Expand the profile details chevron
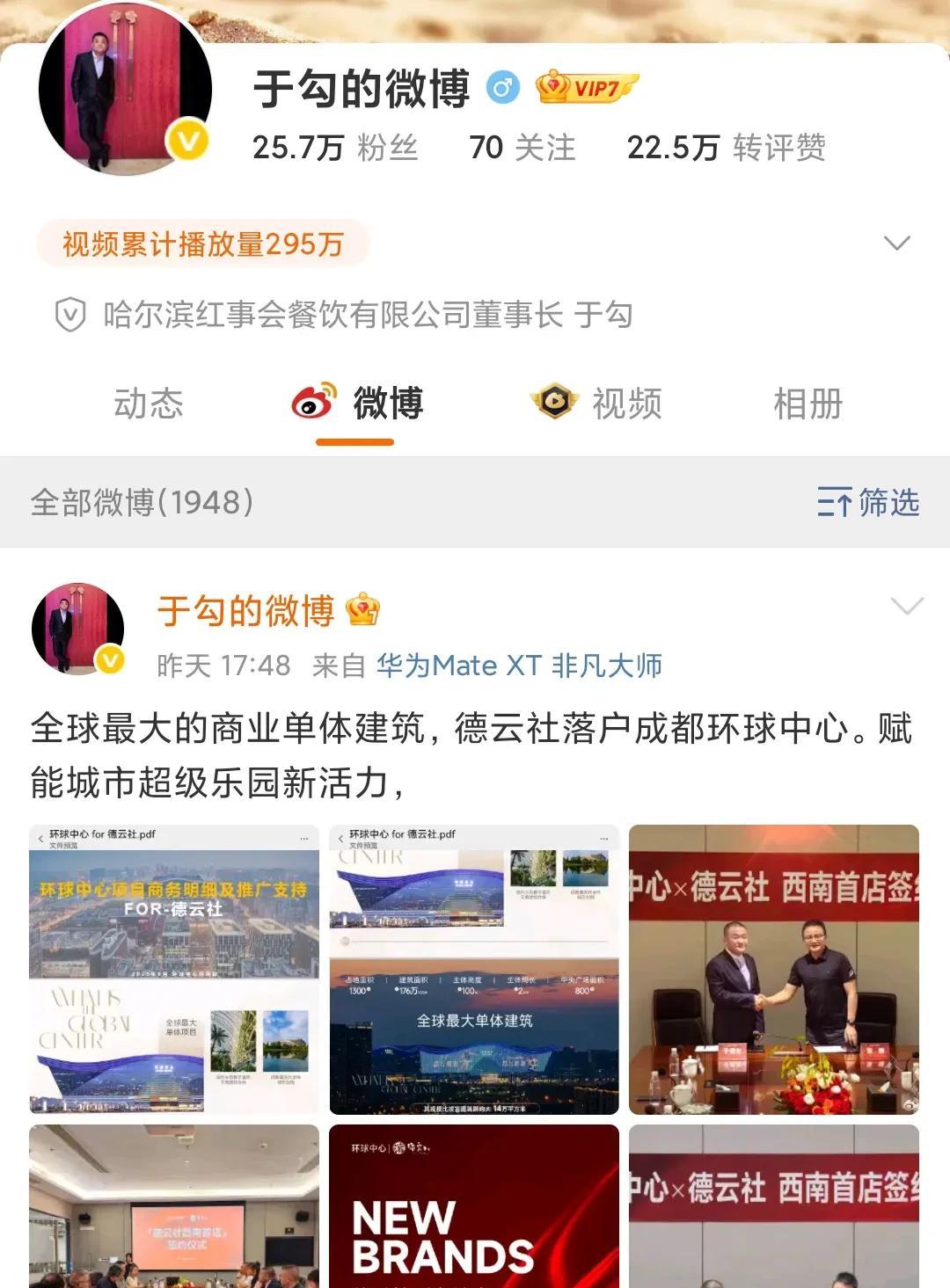The width and height of the screenshot is (950, 1288). (x=896, y=243)
